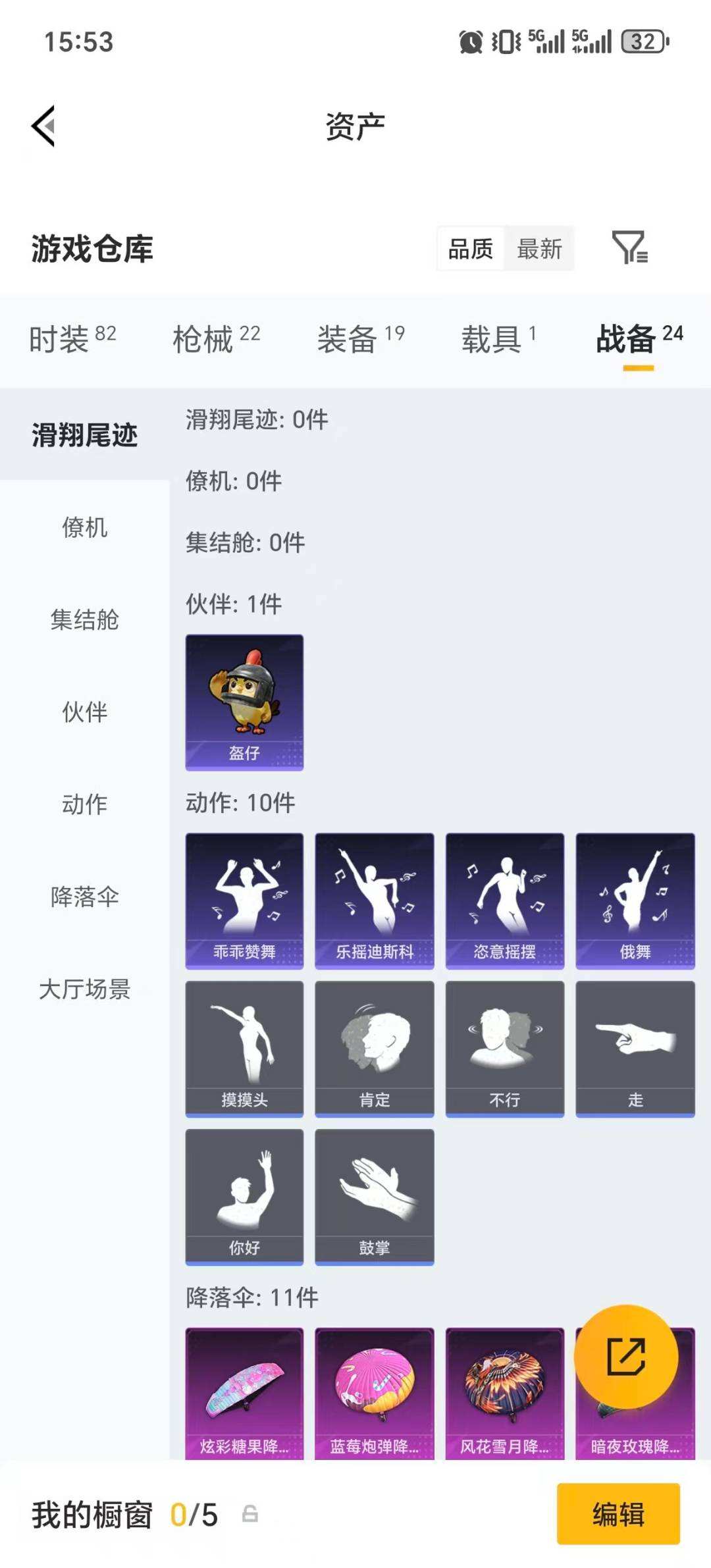
Task: Tap 编辑 to edit my showcase
Action: (x=618, y=1513)
